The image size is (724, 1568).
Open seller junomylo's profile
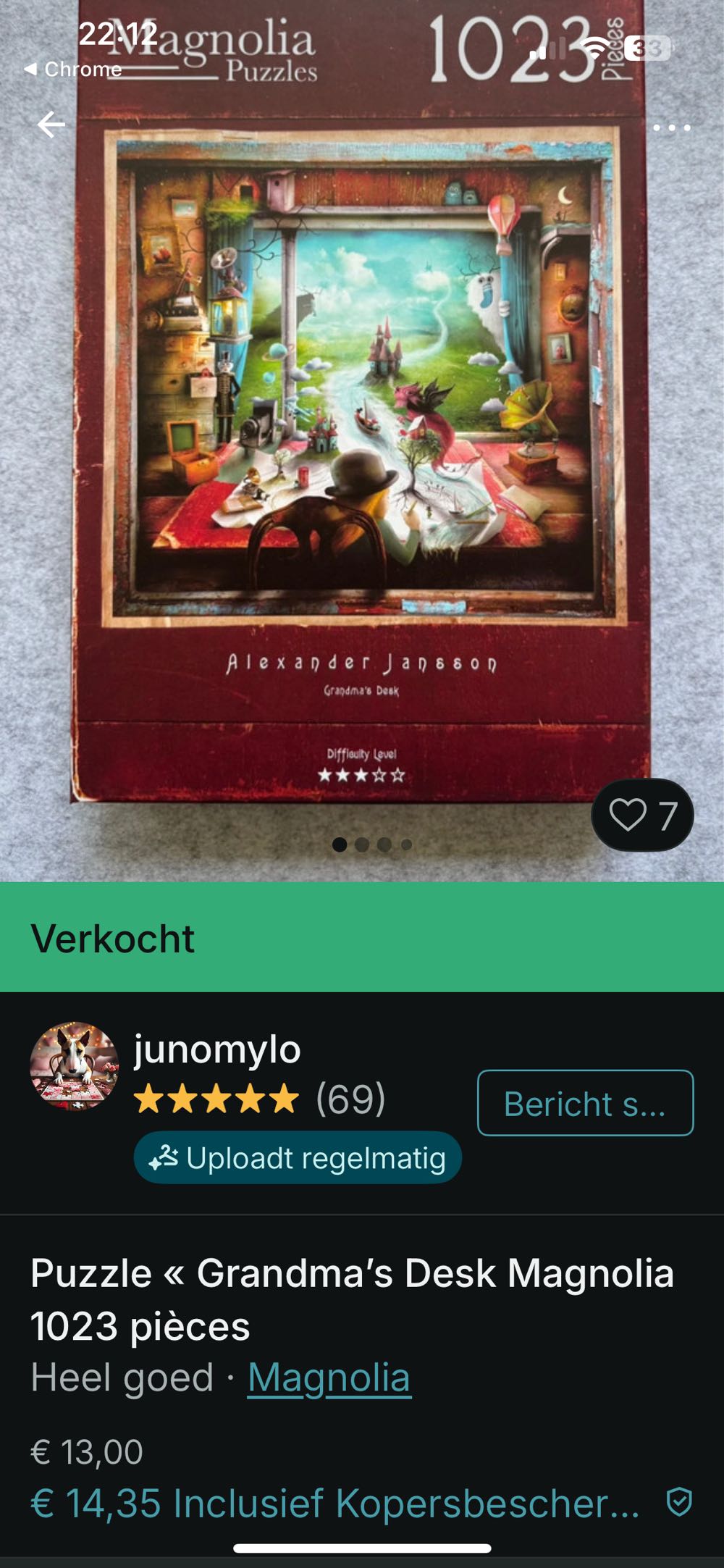click(x=216, y=1049)
